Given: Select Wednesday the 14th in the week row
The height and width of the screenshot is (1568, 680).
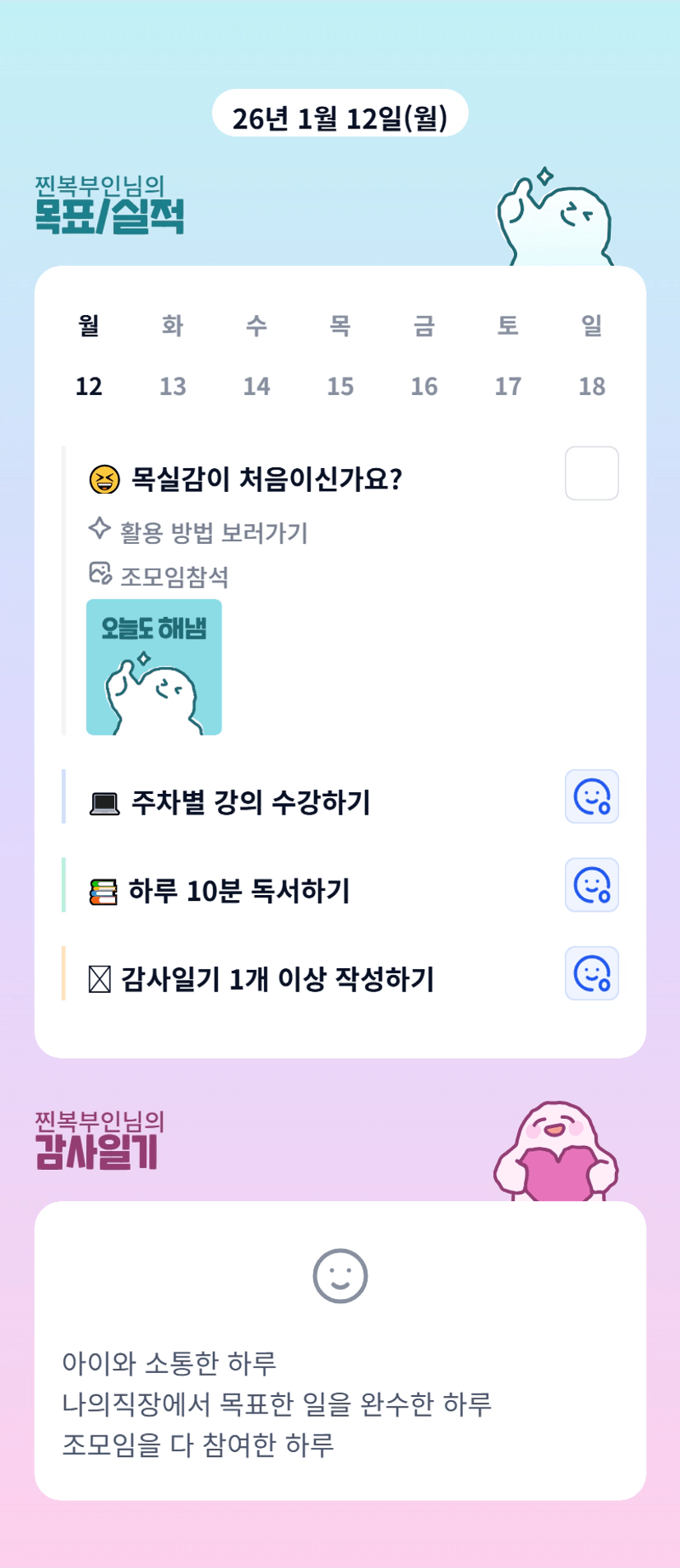Looking at the screenshot, I should (x=257, y=385).
